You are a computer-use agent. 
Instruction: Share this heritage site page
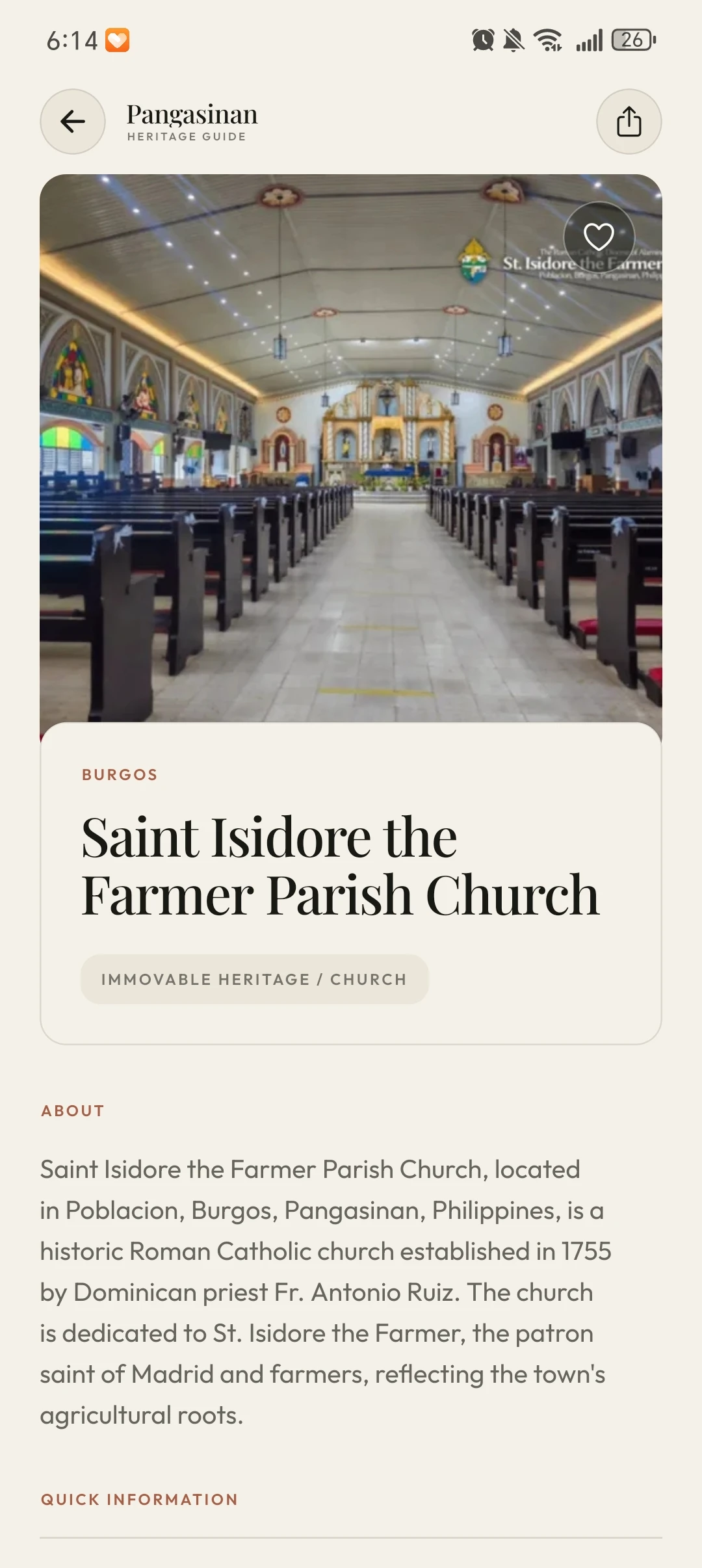629,122
